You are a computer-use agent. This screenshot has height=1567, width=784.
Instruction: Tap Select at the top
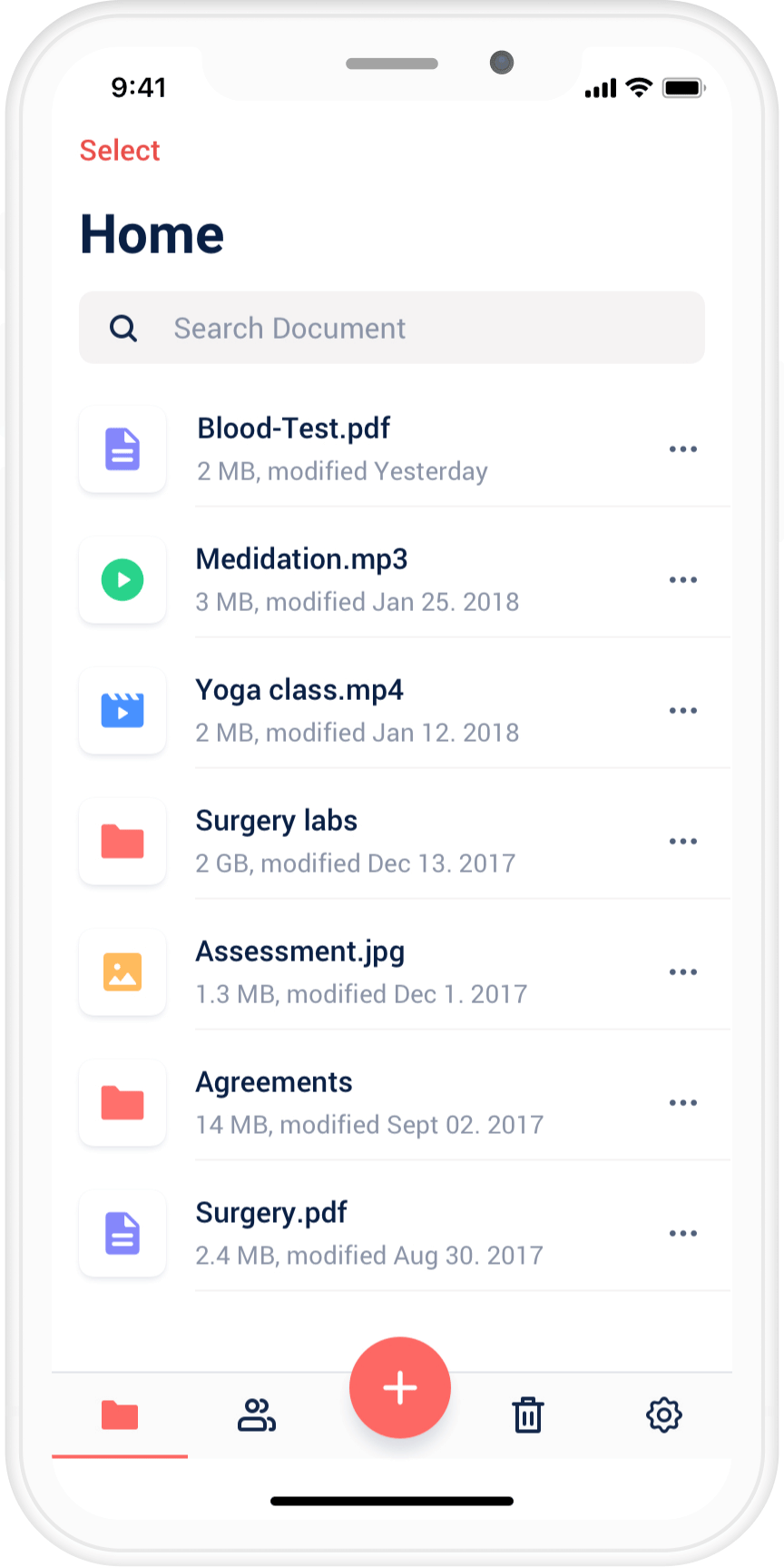click(120, 150)
